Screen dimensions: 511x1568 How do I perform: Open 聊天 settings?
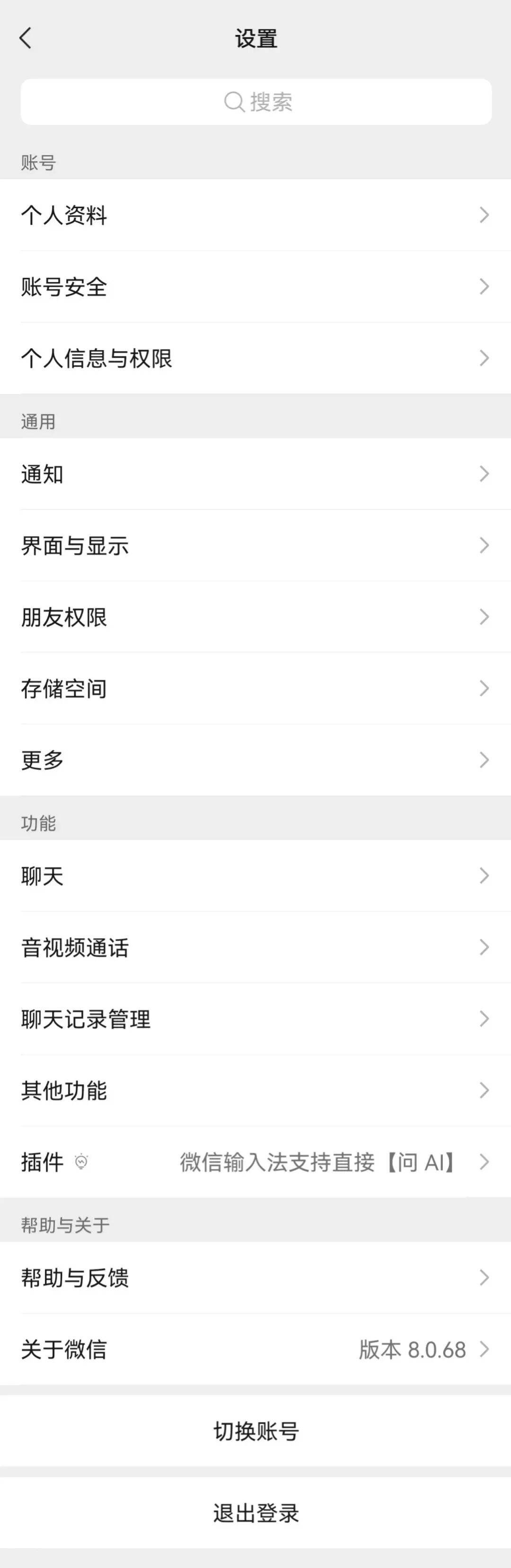[x=256, y=876]
